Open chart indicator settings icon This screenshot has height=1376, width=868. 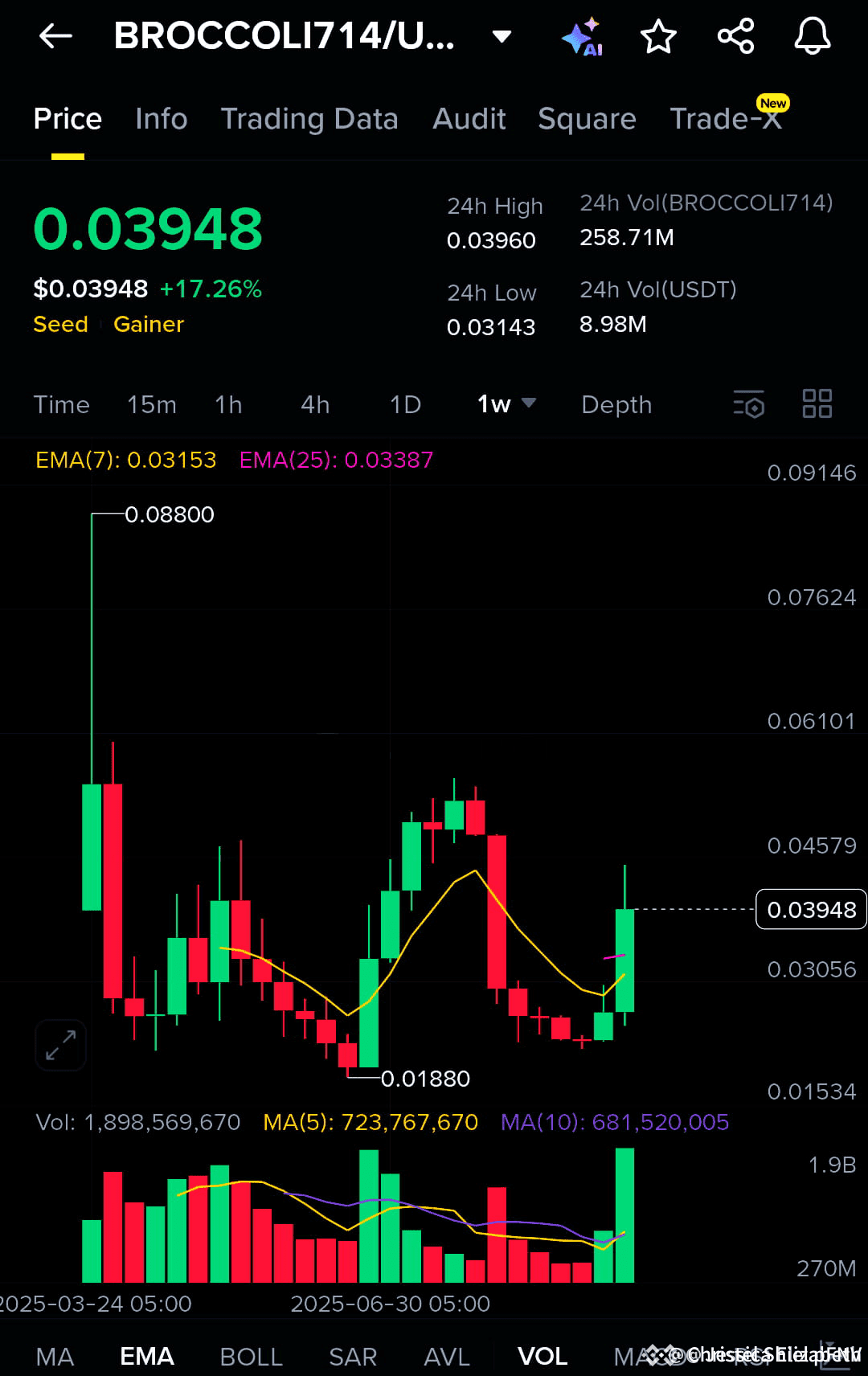[749, 404]
